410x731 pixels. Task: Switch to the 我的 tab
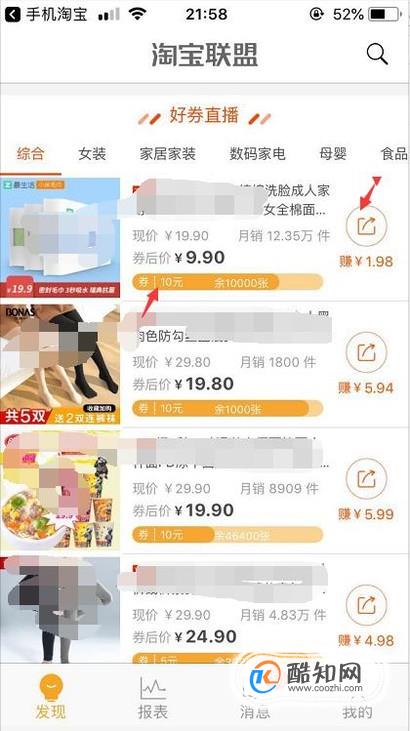[357, 697]
